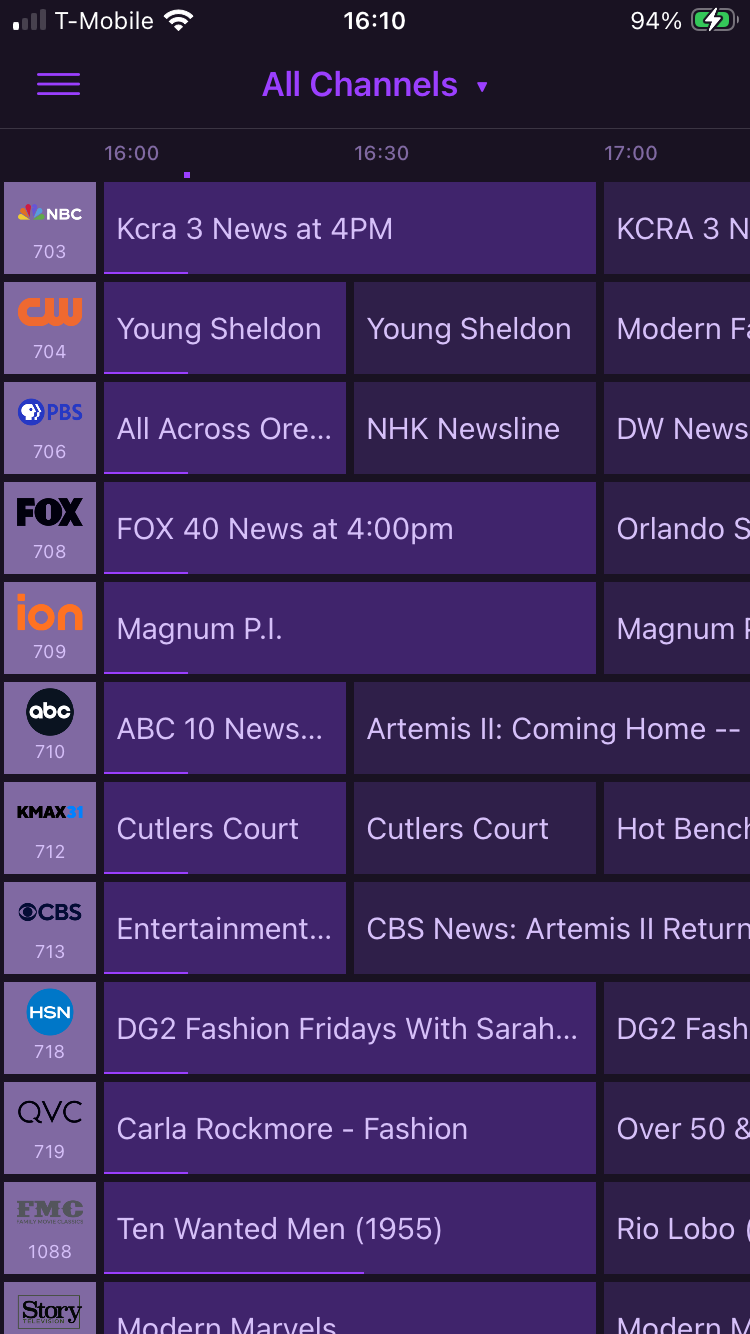Select DG2 Fashion Fridays With Sarah
This screenshot has width=750, height=1334.
coord(349,1028)
